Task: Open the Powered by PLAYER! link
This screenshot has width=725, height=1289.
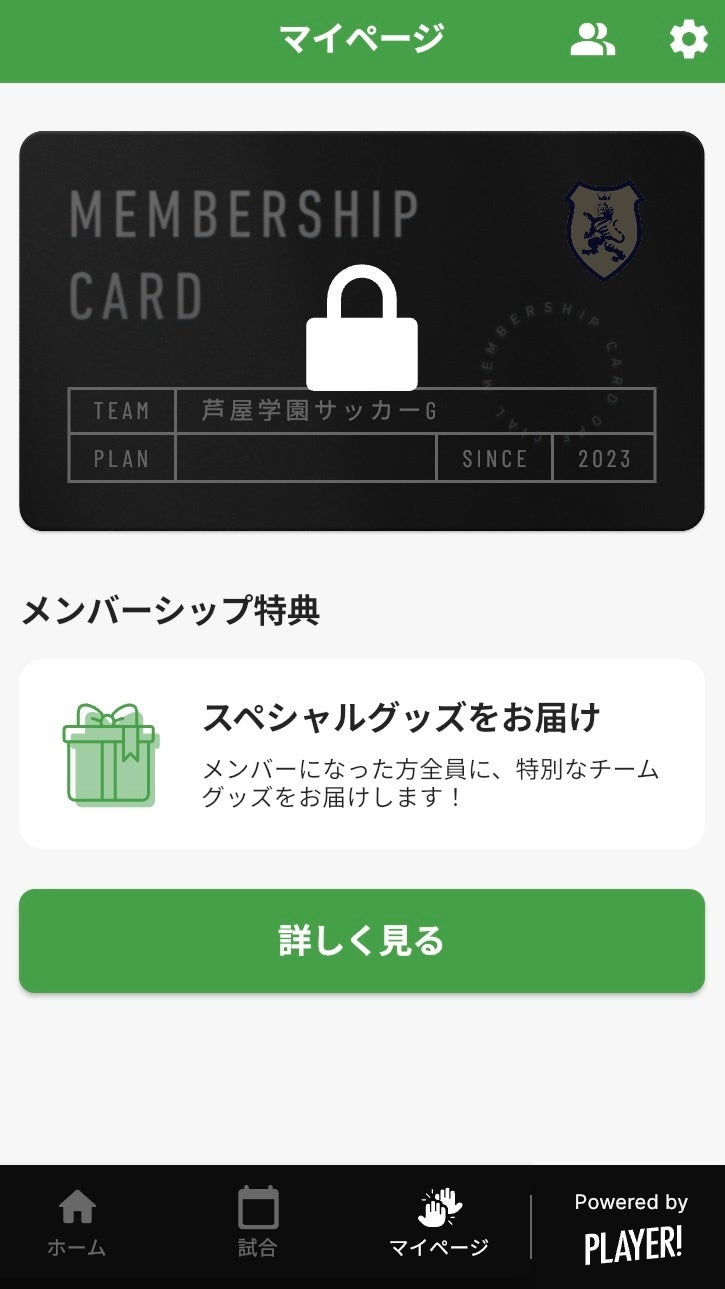Action: [x=632, y=1228]
